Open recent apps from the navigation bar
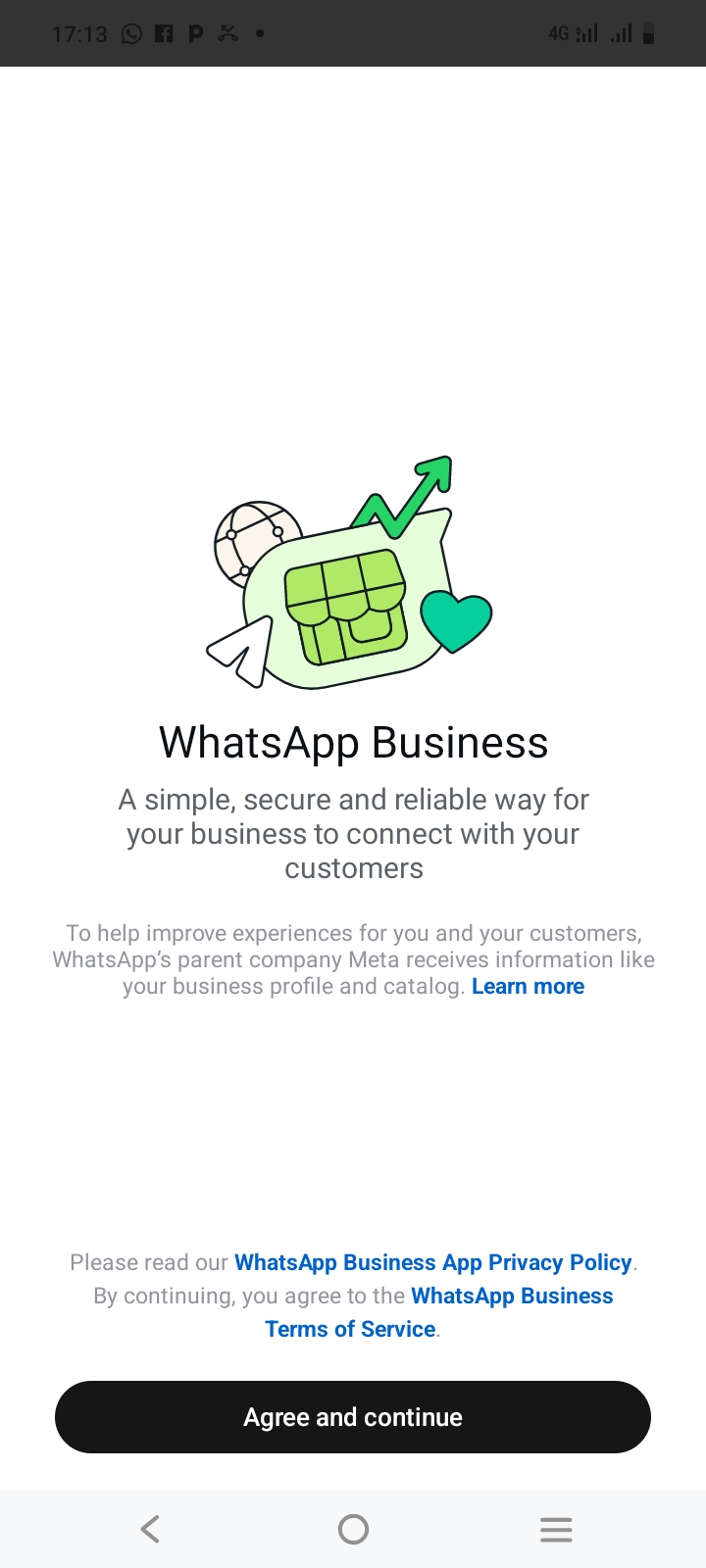The image size is (706, 1568). tap(555, 1529)
